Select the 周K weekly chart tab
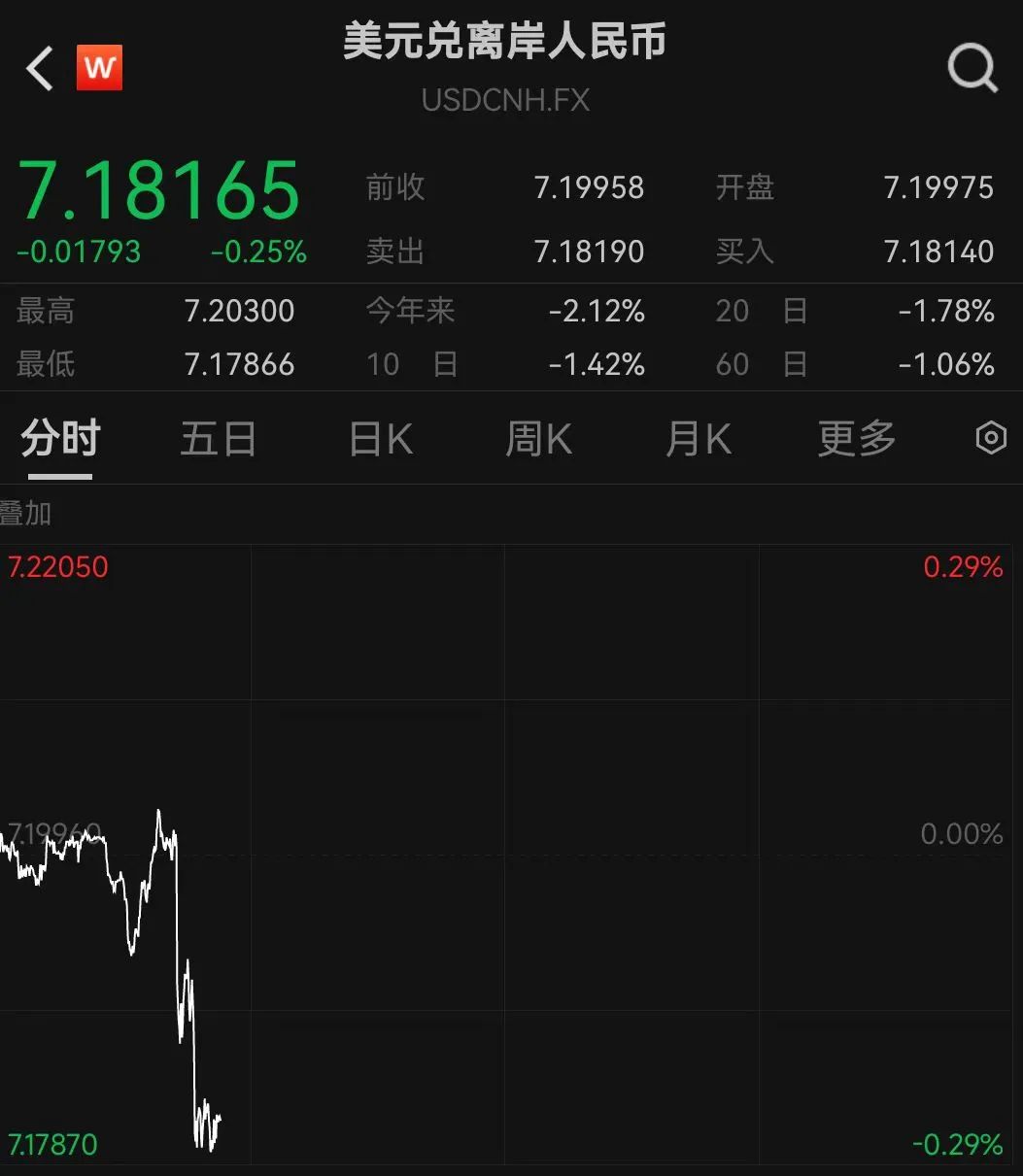1023x1176 pixels. coord(538,439)
